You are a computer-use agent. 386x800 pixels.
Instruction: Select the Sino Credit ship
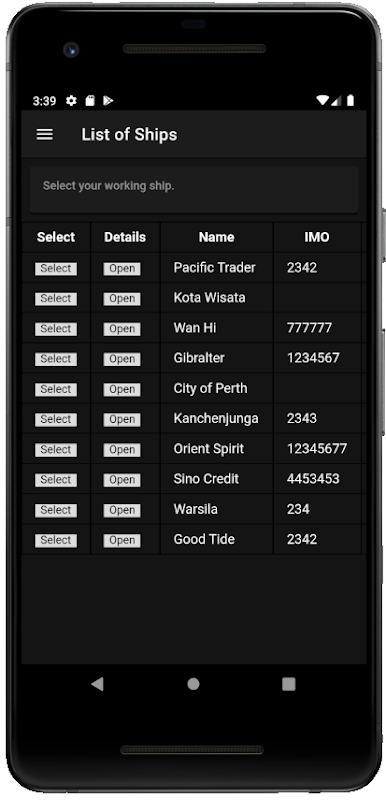56,480
